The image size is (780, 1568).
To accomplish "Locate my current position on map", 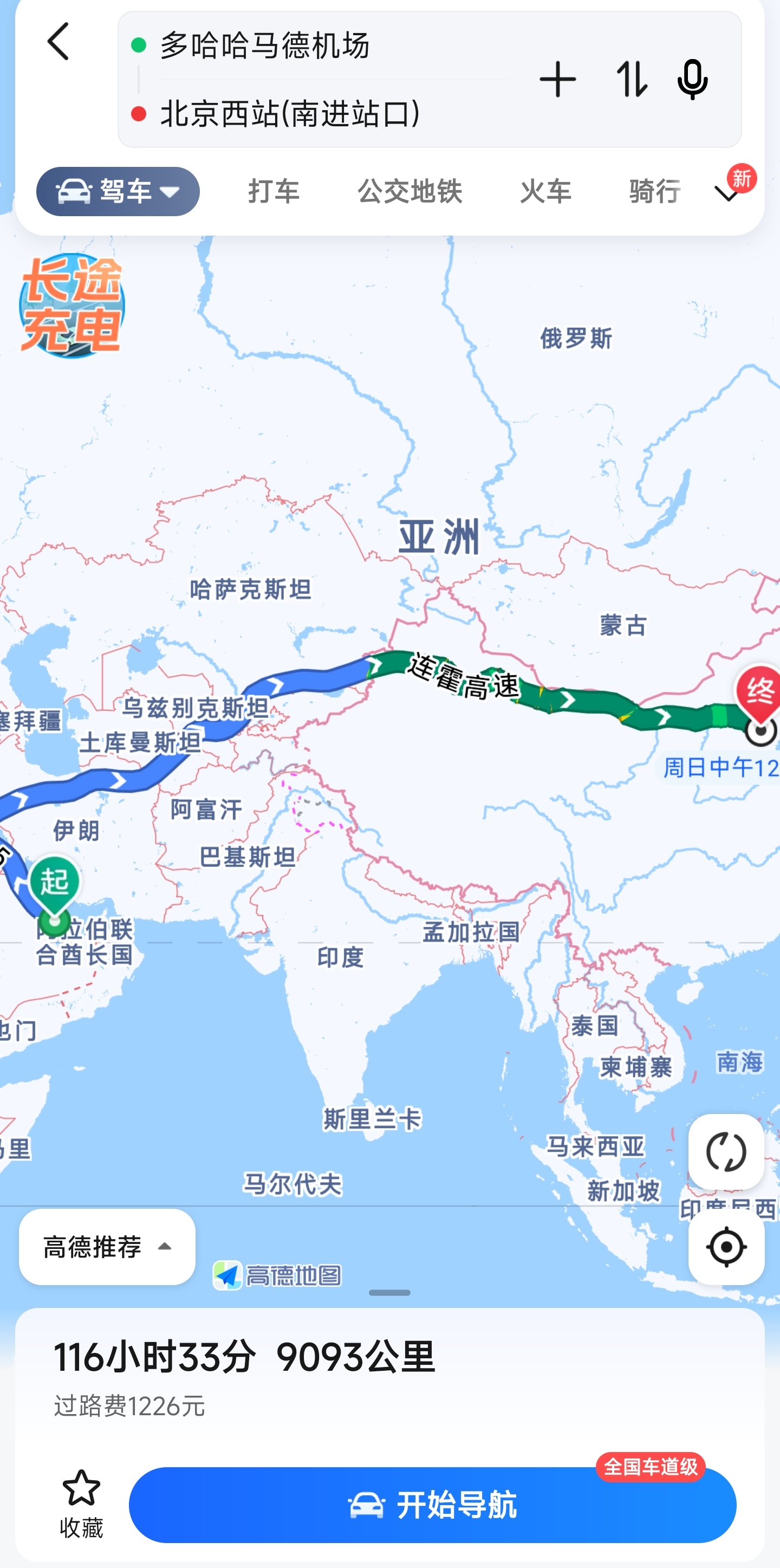I will tap(725, 1247).
